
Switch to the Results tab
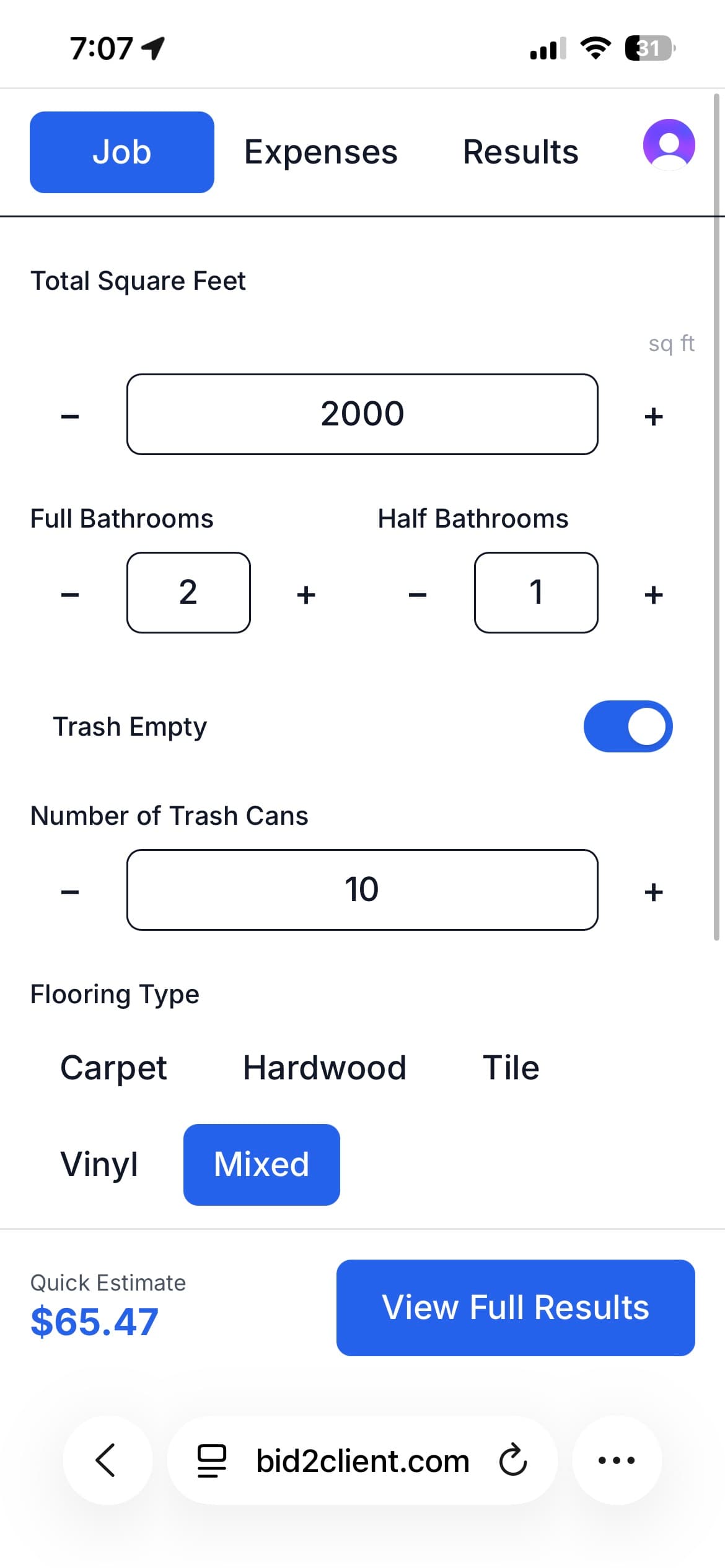521,152
